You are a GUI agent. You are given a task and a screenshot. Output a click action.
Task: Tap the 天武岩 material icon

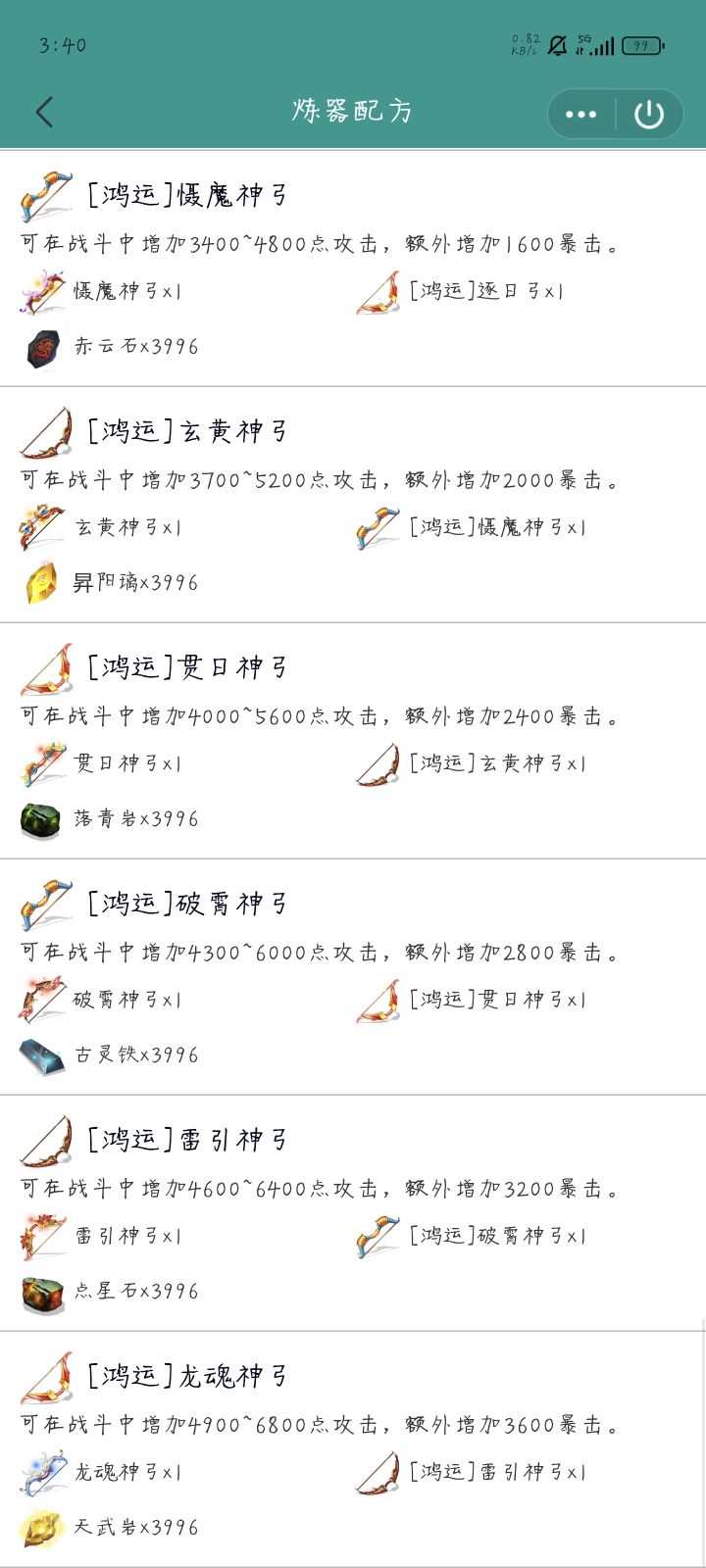39,1526
